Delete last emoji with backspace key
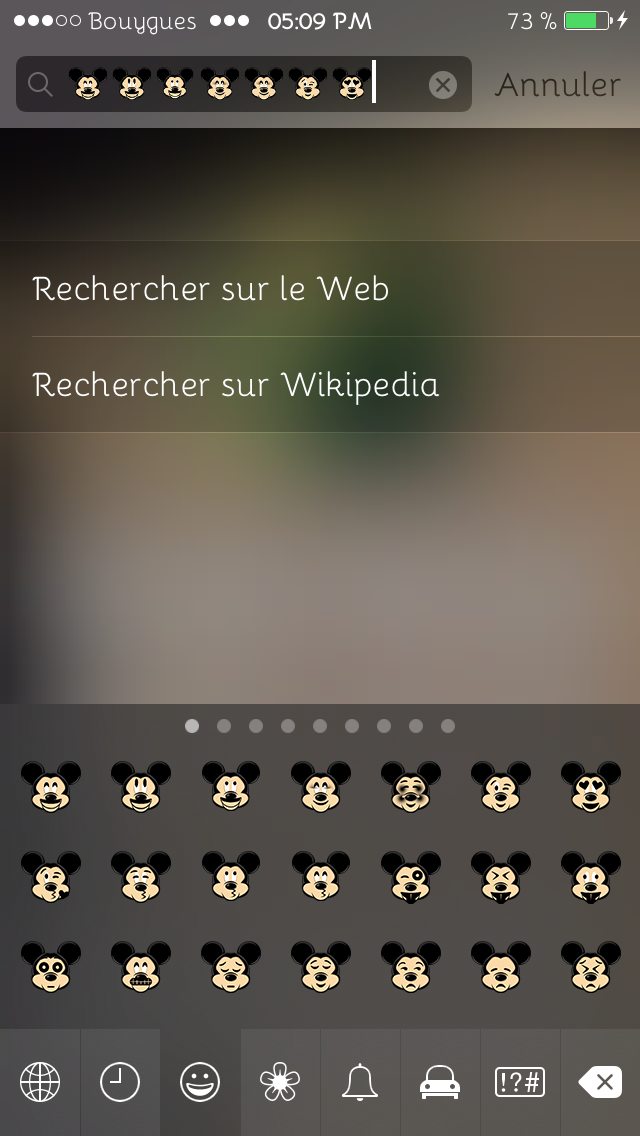The height and width of the screenshot is (1136, 640). coord(600,1082)
